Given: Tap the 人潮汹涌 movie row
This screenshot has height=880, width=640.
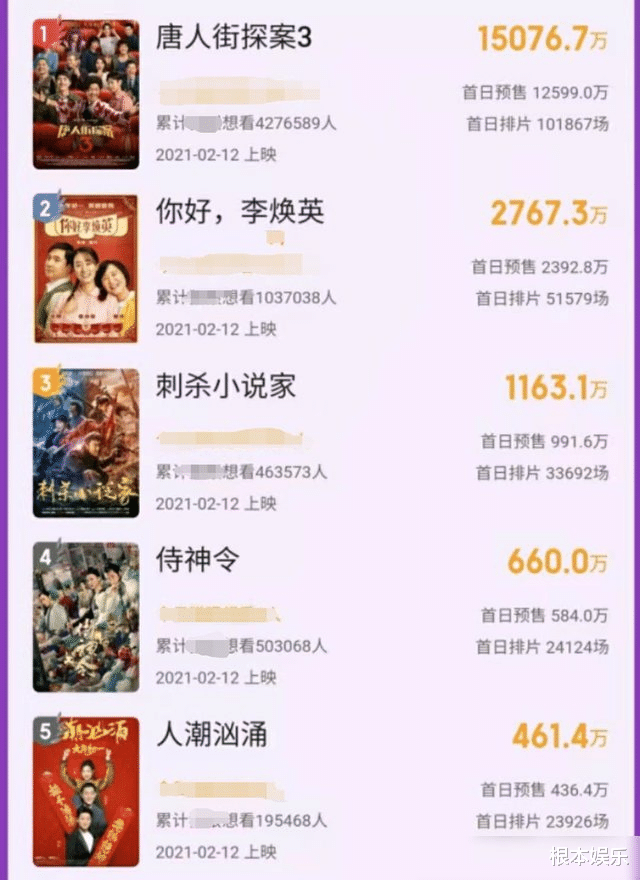Looking at the screenshot, I should coord(212,736).
